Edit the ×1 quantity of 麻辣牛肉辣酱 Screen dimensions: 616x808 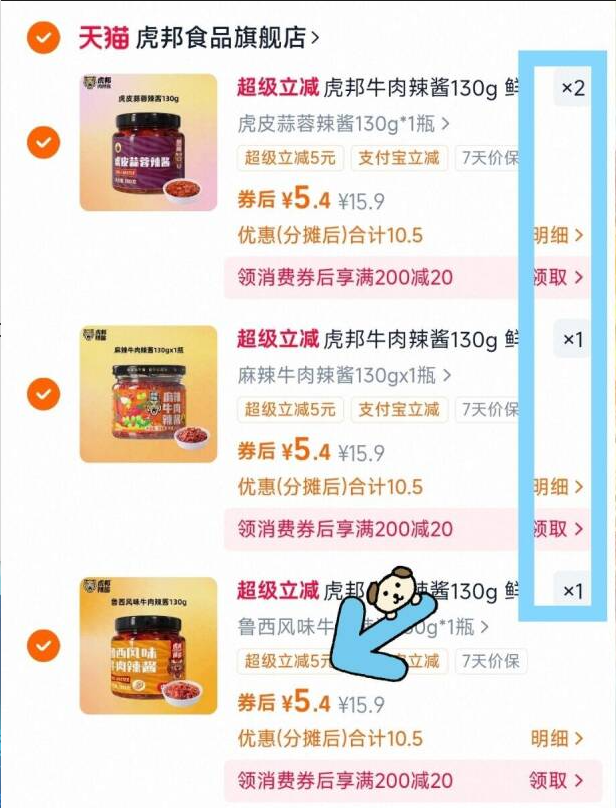[x=573, y=340]
